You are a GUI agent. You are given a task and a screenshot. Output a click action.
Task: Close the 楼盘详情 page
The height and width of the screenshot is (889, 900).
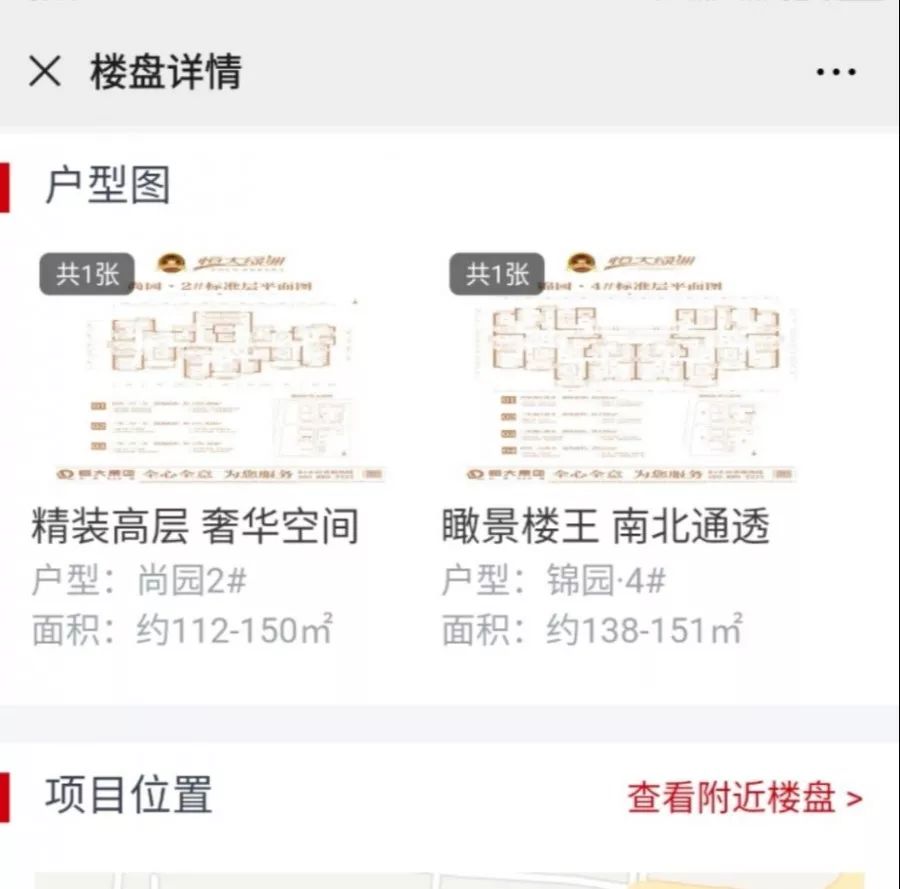click(x=45, y=72)
